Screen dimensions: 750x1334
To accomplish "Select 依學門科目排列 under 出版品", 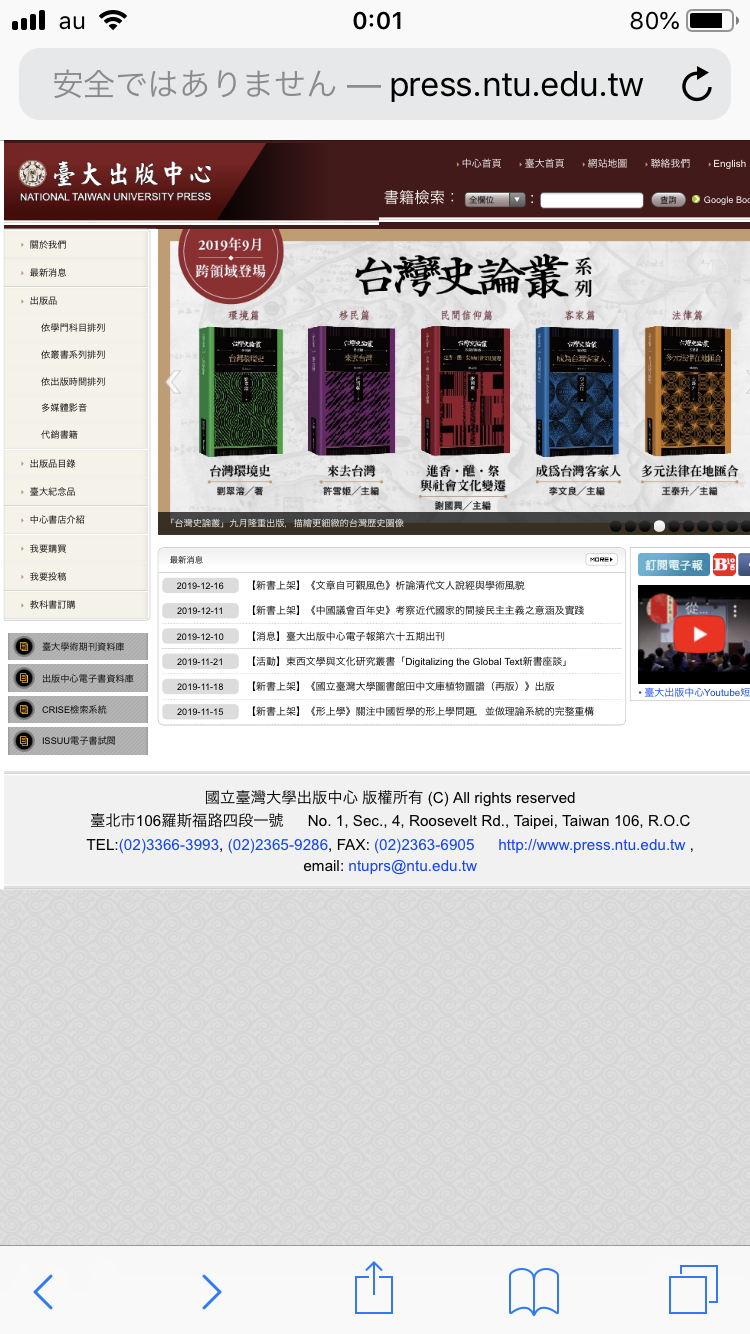I will coord(73,327).
